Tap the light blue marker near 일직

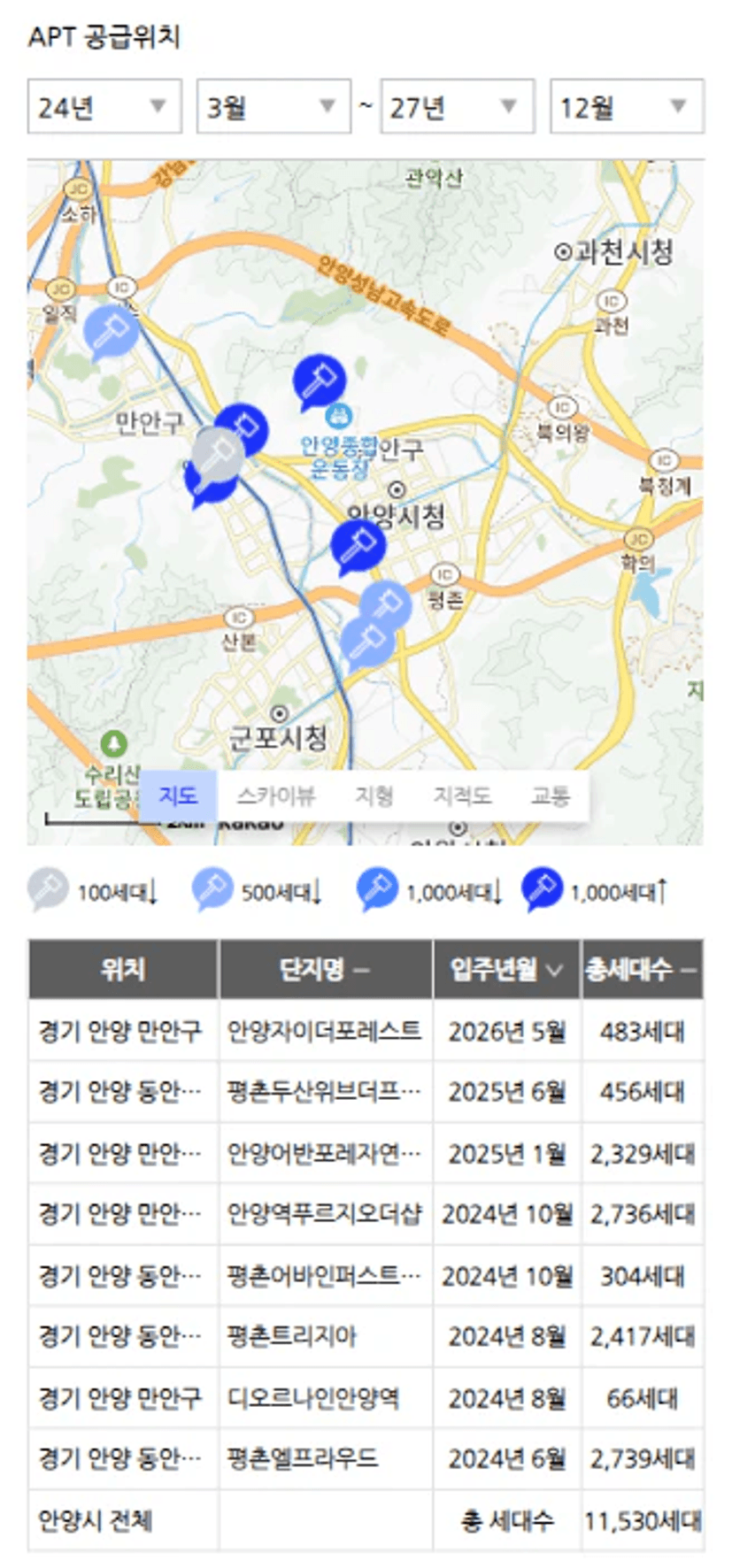111,332
